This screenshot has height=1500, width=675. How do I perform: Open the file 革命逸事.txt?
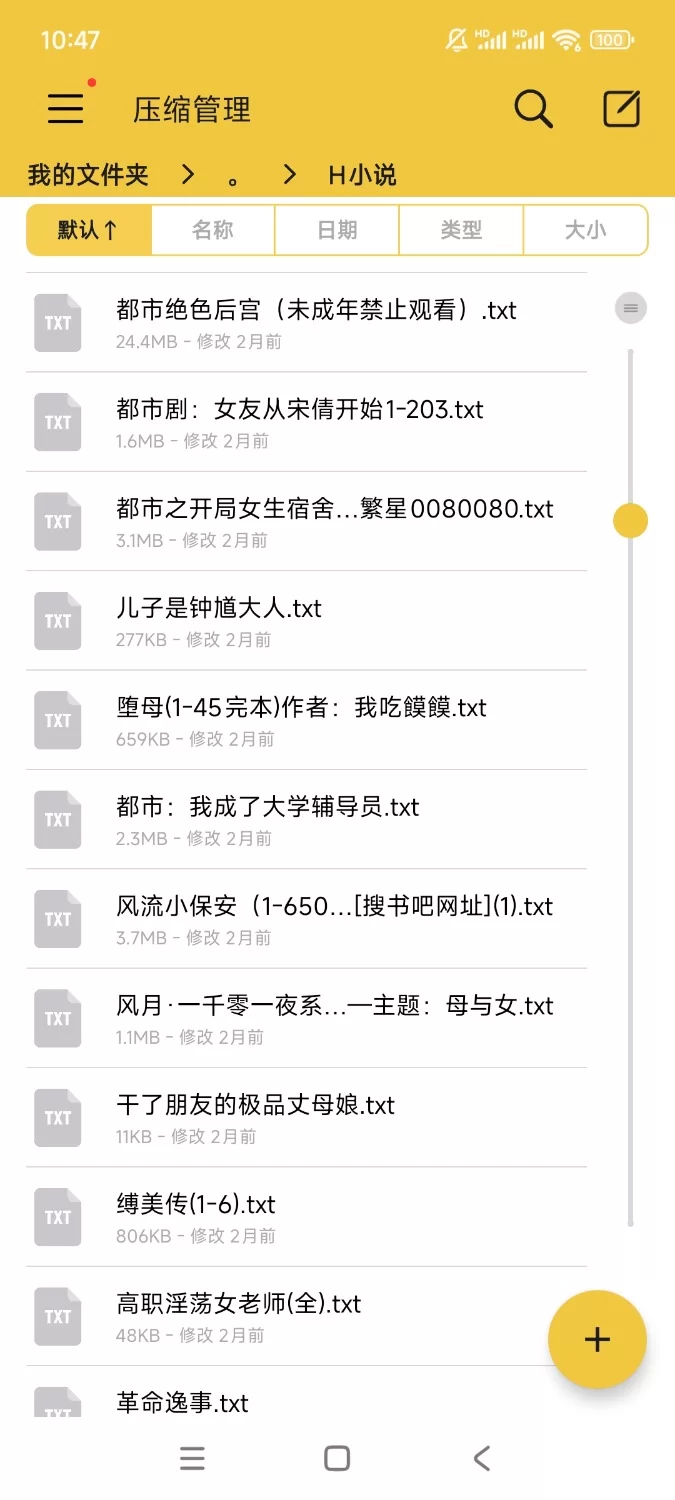183,1402
